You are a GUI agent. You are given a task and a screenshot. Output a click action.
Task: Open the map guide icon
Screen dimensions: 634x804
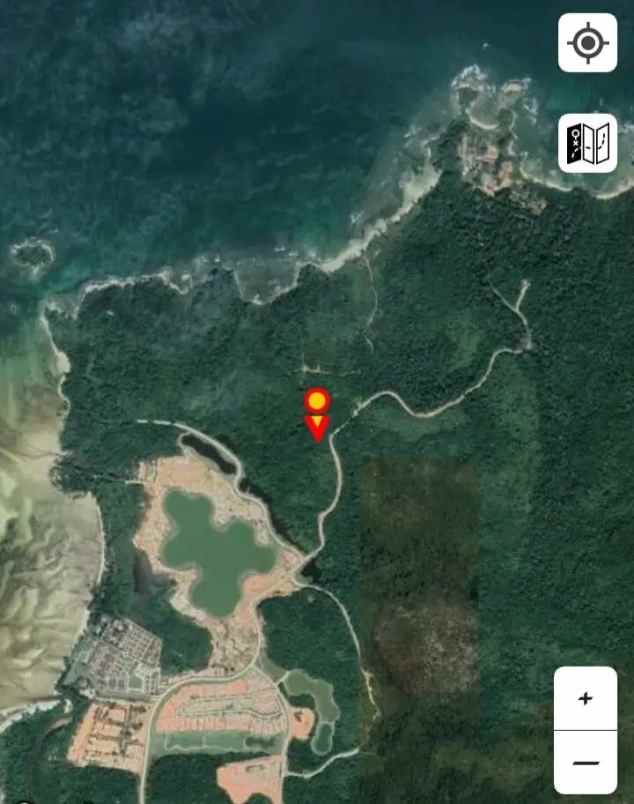point(587,143)
